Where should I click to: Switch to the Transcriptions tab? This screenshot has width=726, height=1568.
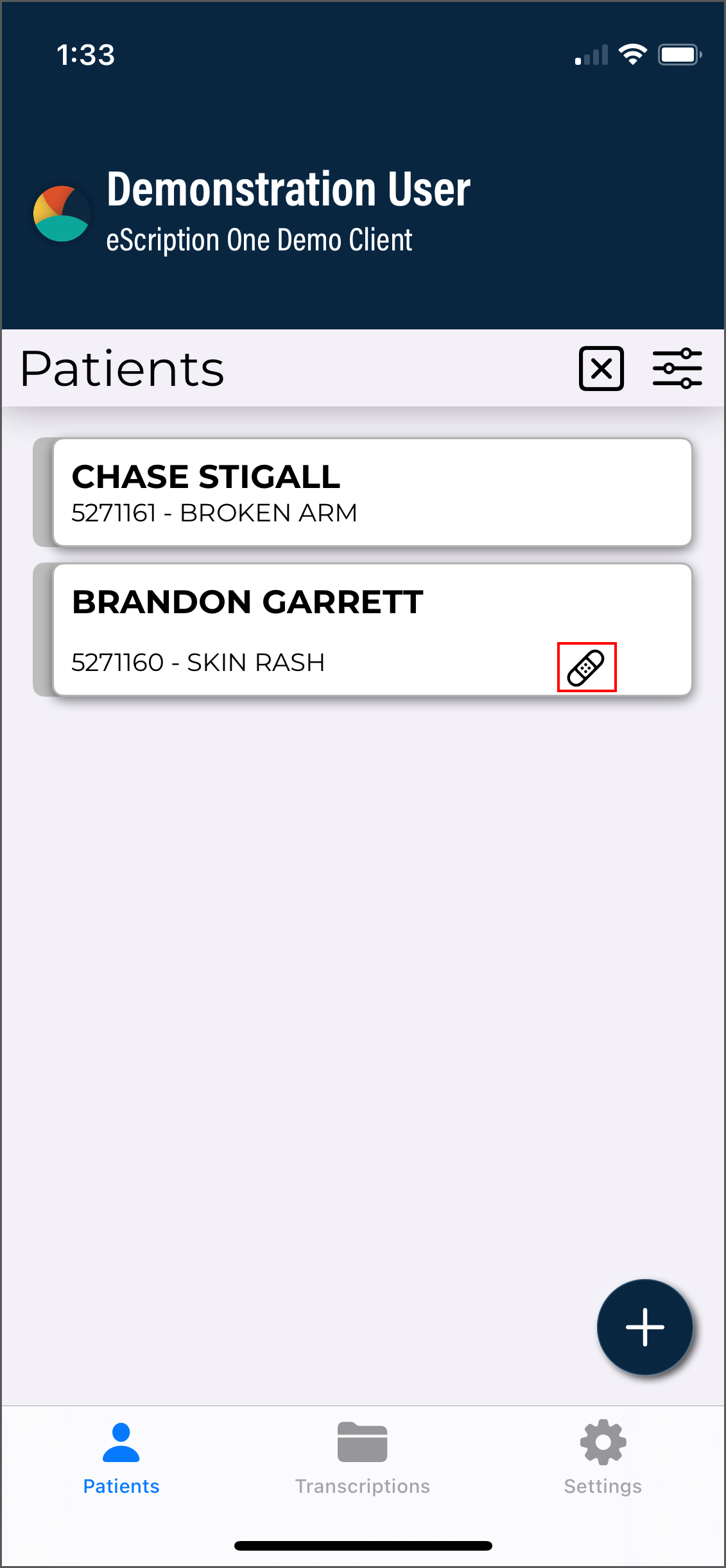point(363,1459)
